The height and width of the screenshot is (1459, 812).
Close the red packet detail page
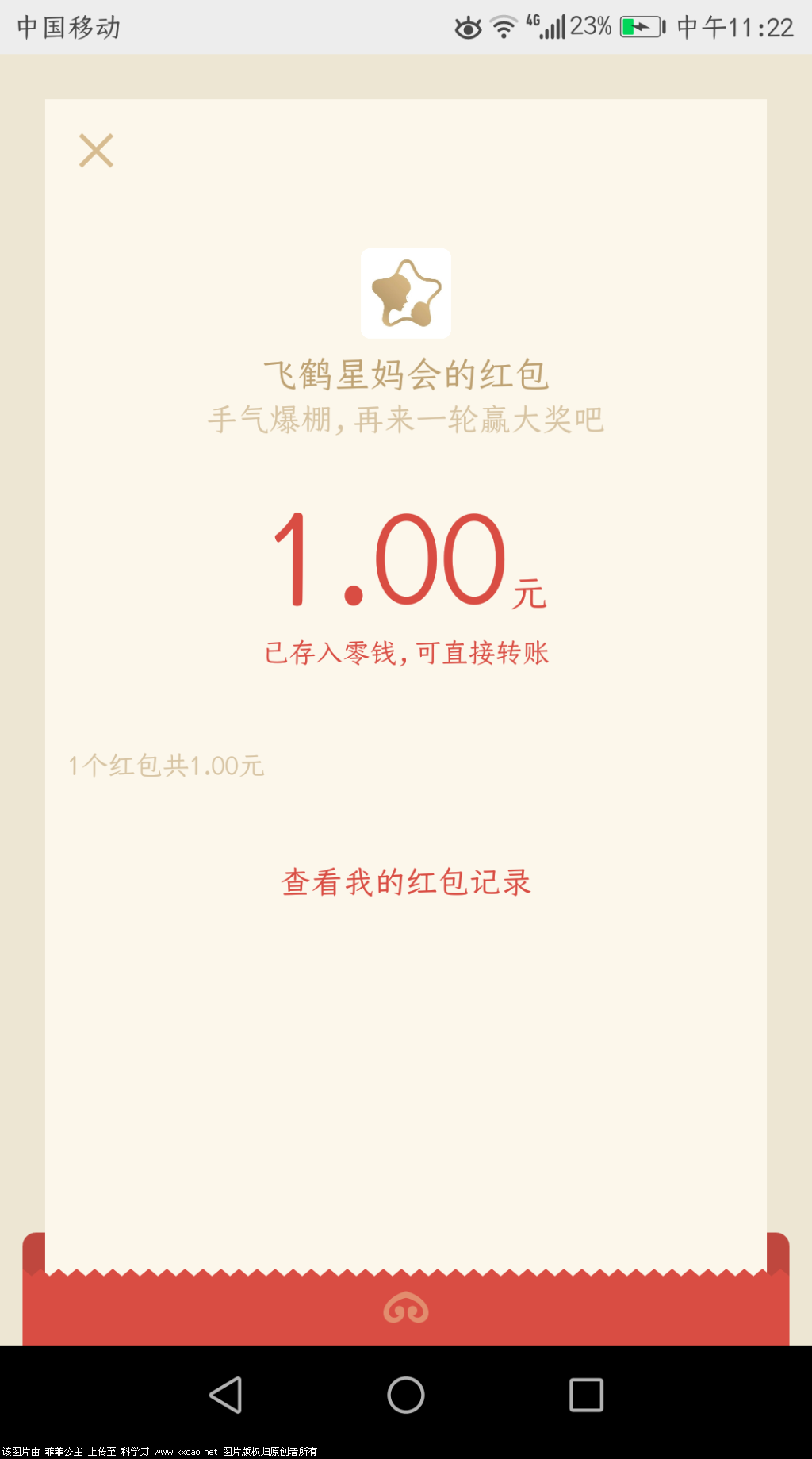(x=95, y=151)
